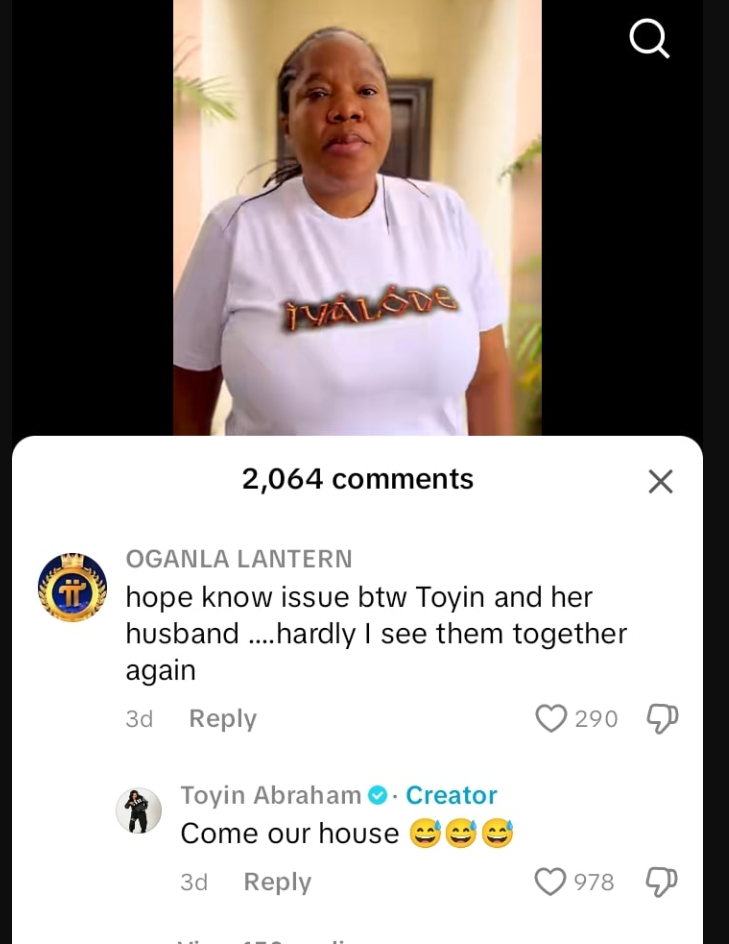
Task: Open Toyin Abraham username link
Action: [270, 795]
